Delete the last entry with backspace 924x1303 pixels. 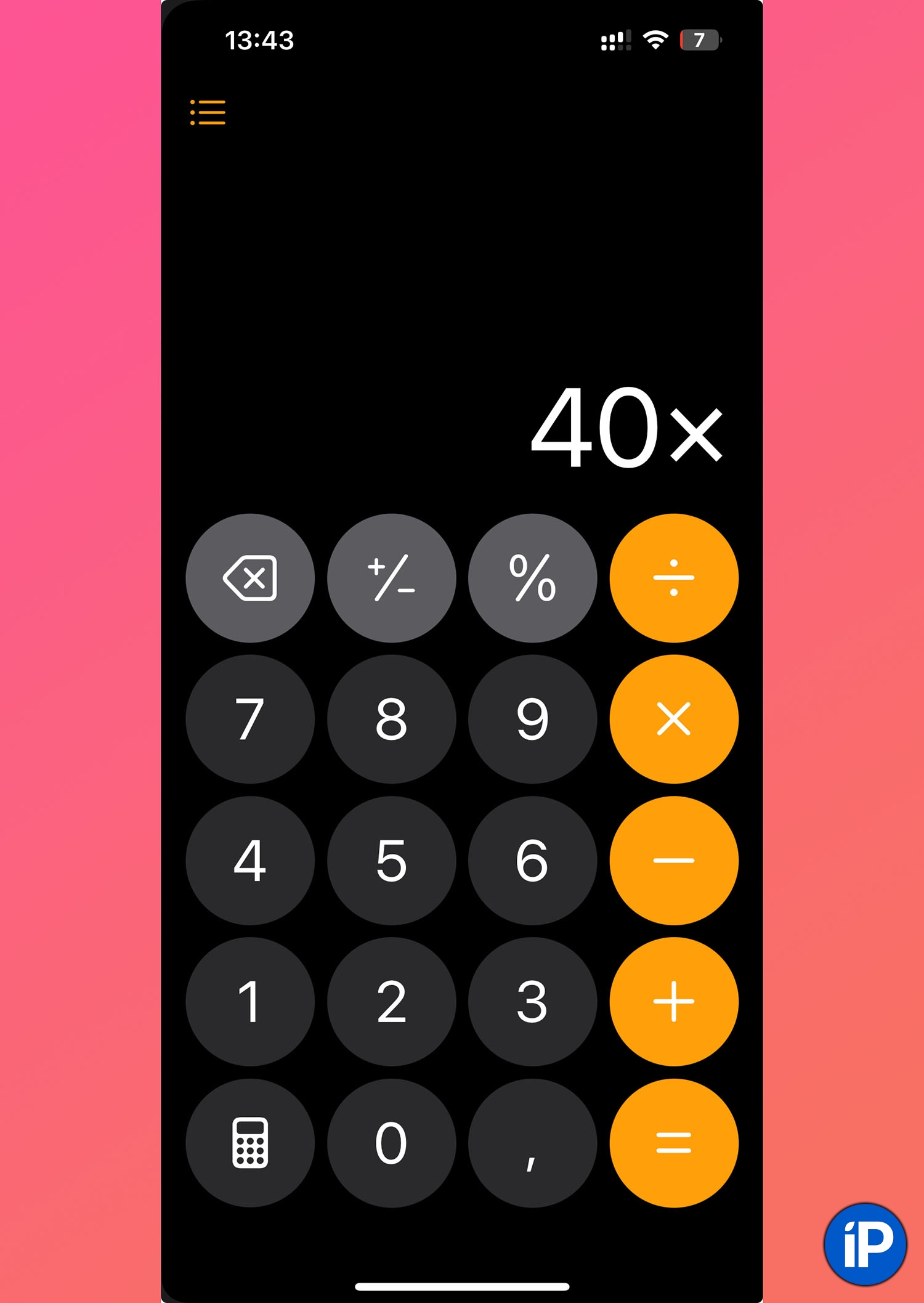250,578
